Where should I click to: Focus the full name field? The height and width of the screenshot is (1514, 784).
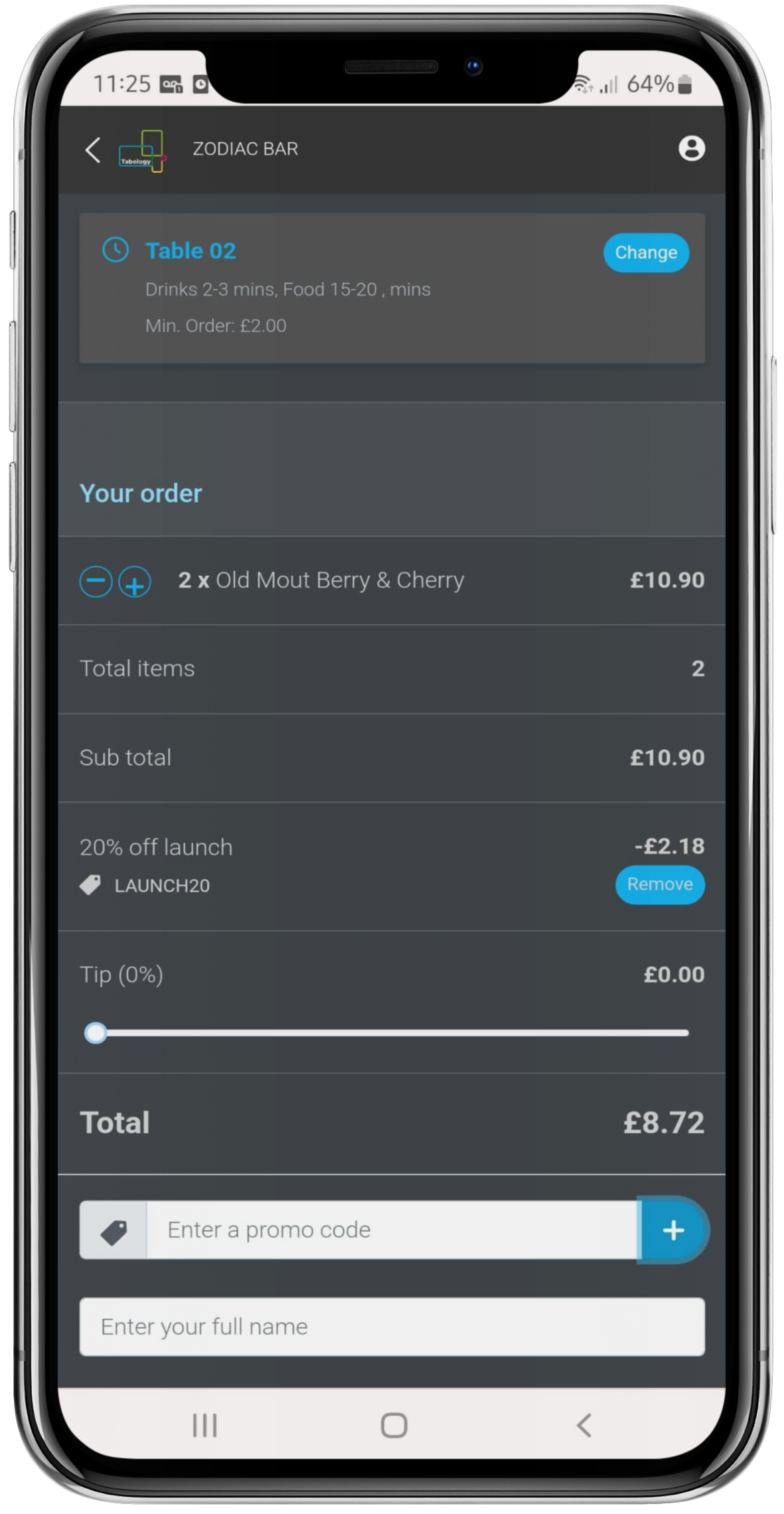(x=392, y=1326)
